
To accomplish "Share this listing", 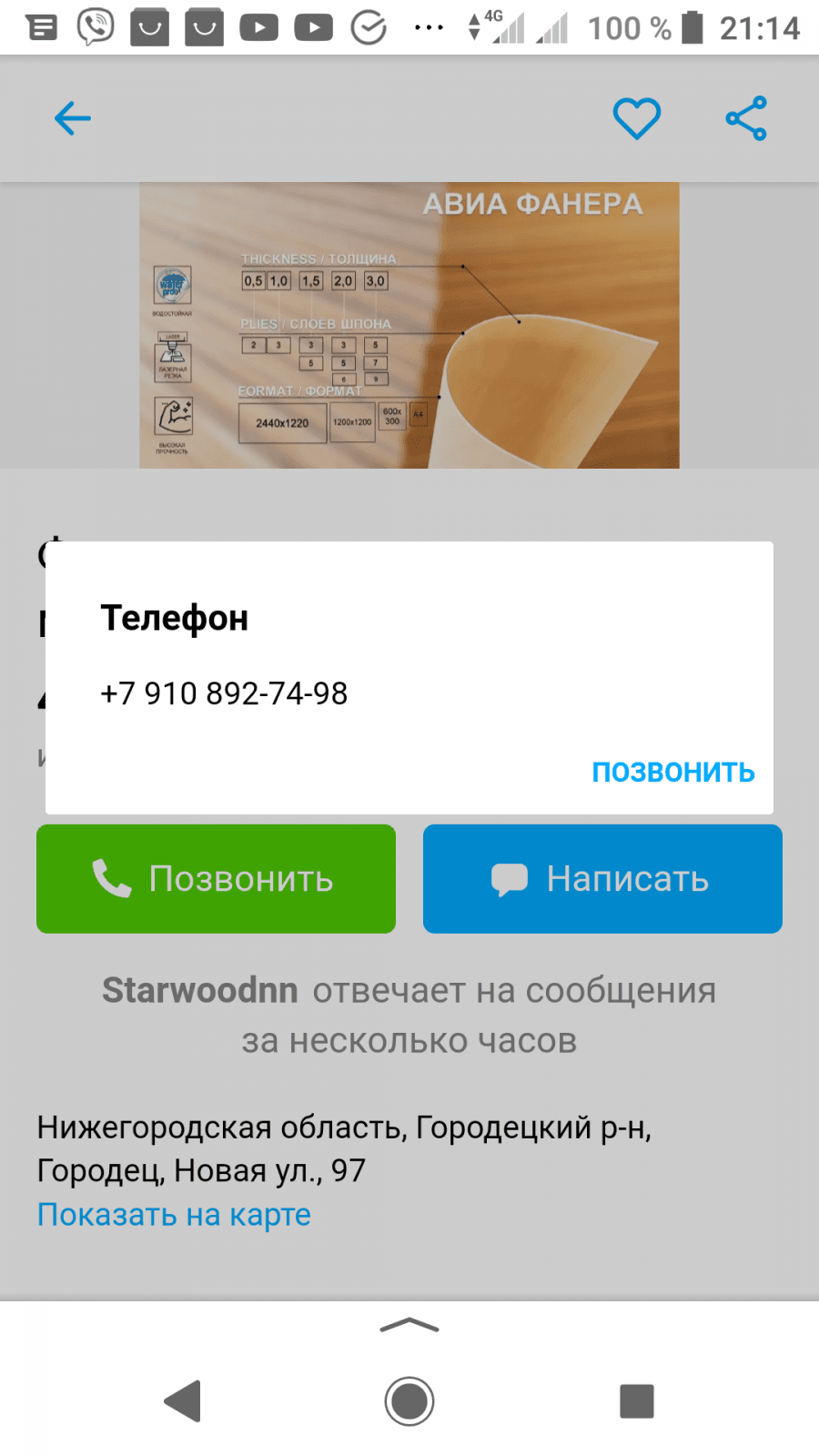I will (x=746, y=118).
